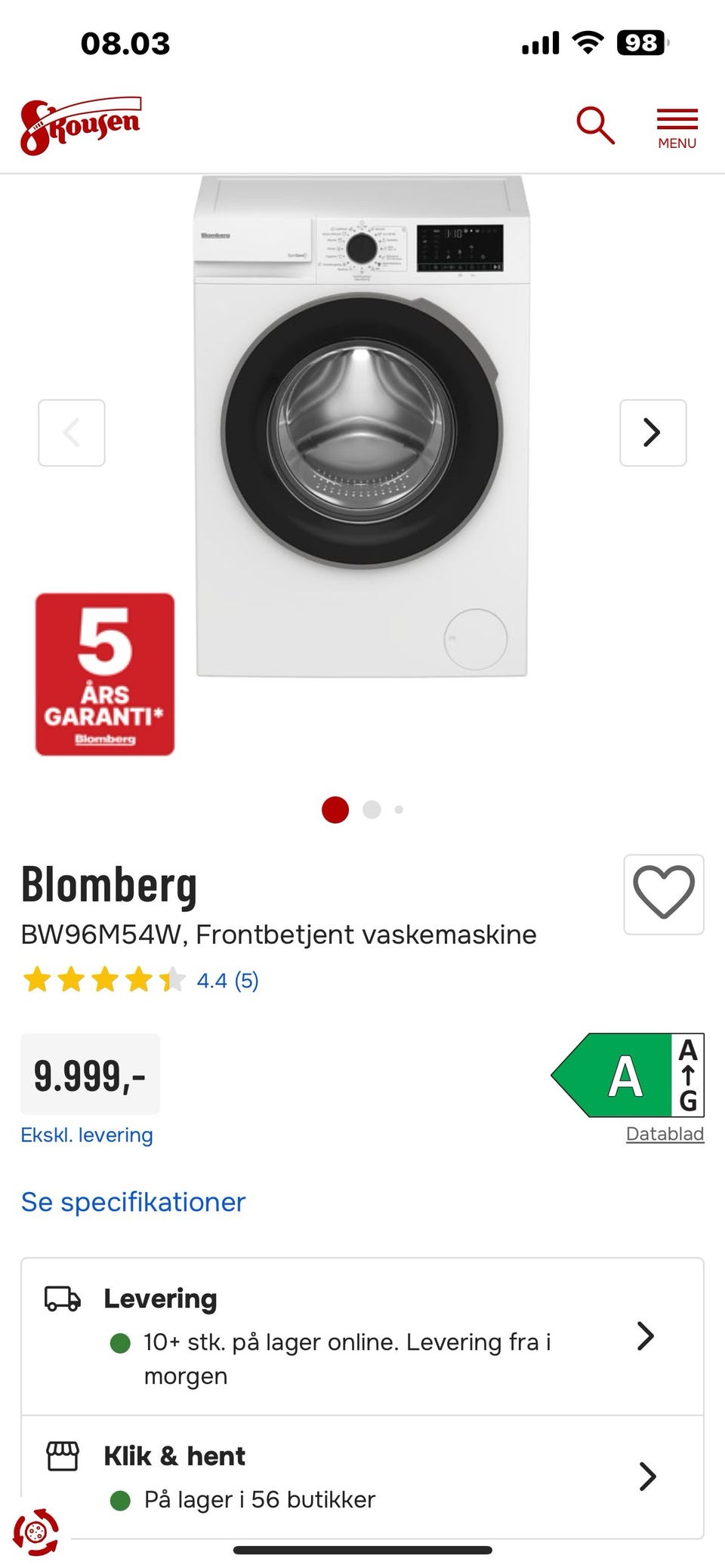Open the MENU navigation
This screenshot has height=1568, width=725.
676,125
